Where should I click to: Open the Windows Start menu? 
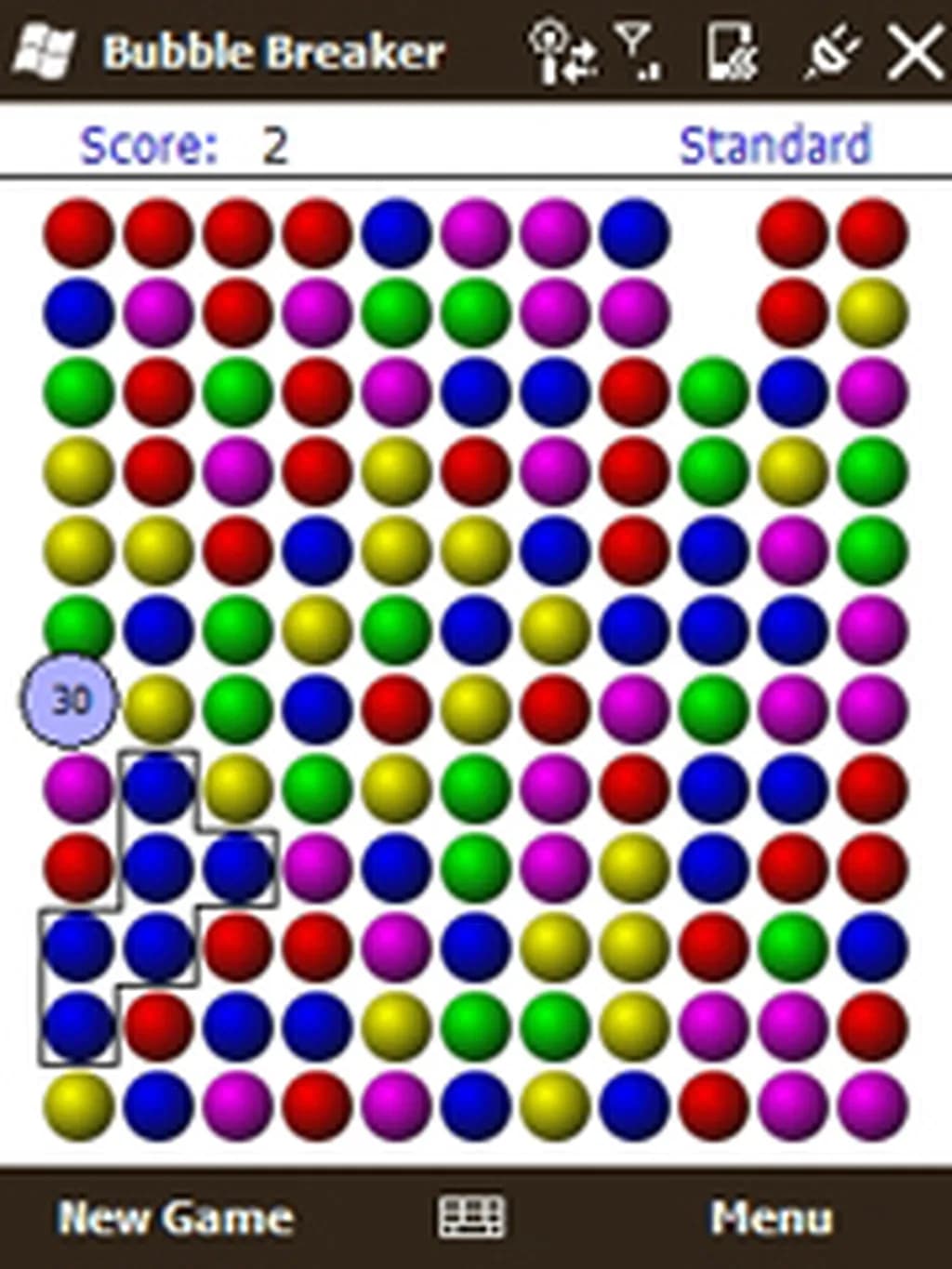(x=45, y=50)
